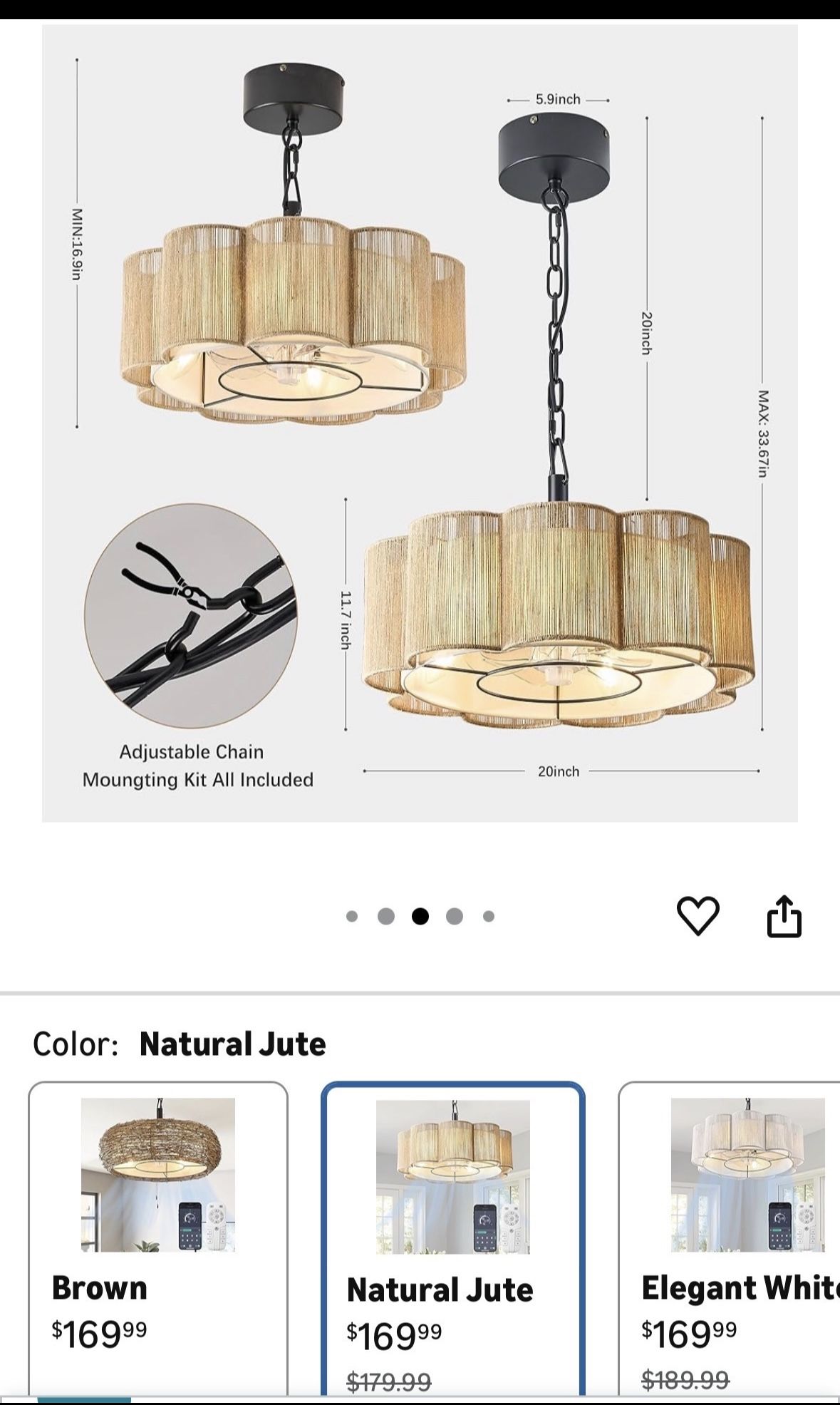This screenshot has width=840, height=1405.
Task: Share this product listing
Action: 784,916
